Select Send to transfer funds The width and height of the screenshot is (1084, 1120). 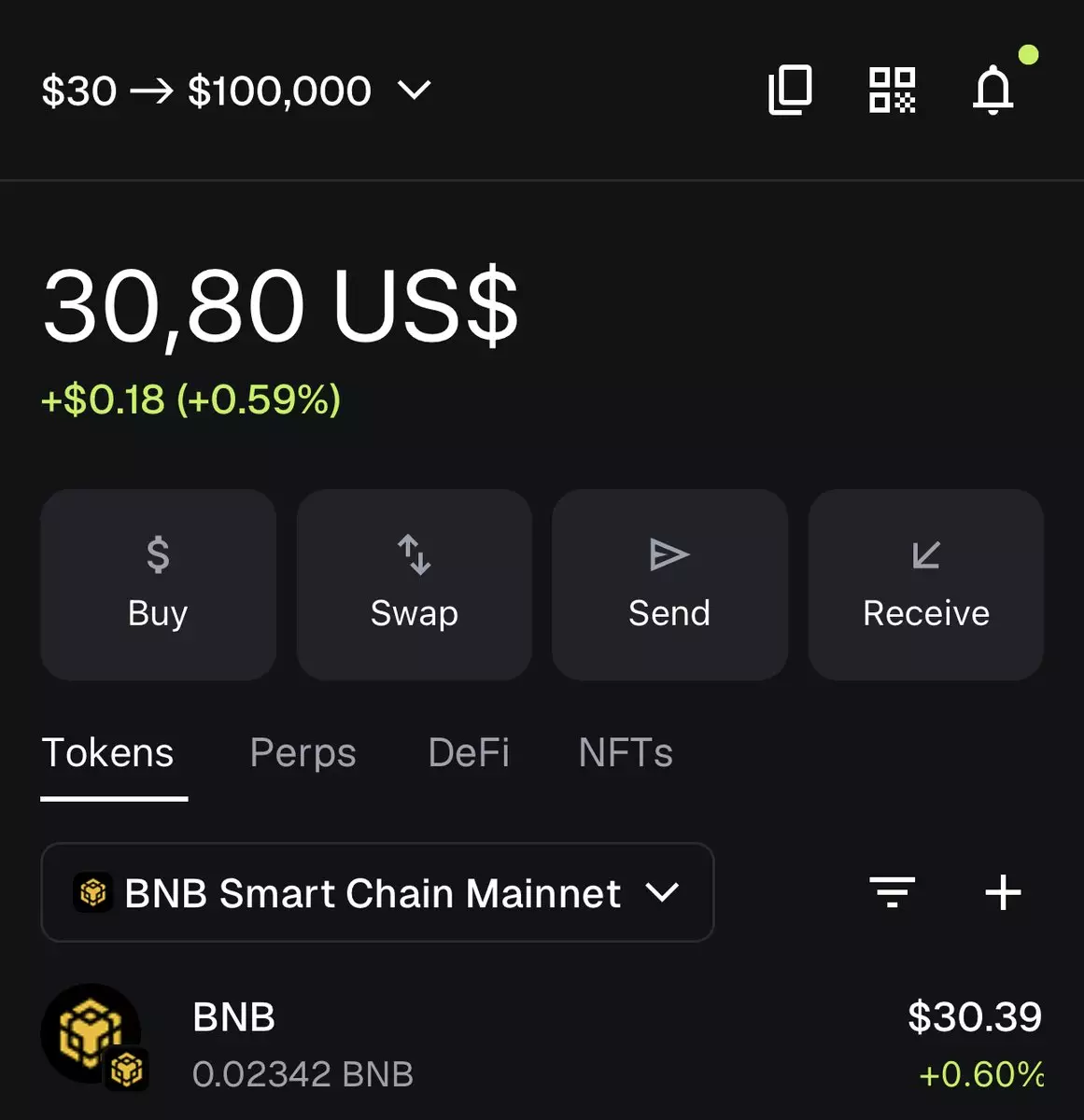click(x=669, y=584)
